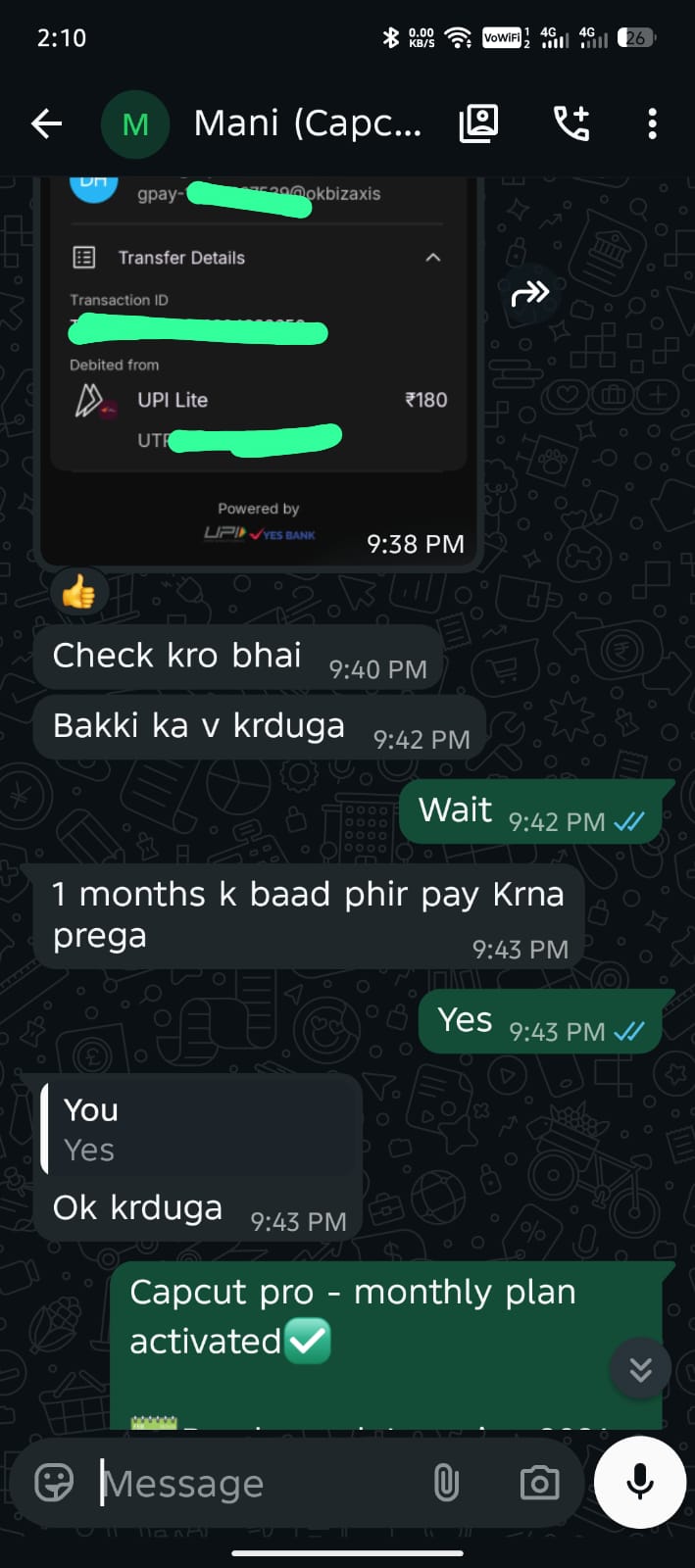Jump to the latest messages

point(640,1369)
